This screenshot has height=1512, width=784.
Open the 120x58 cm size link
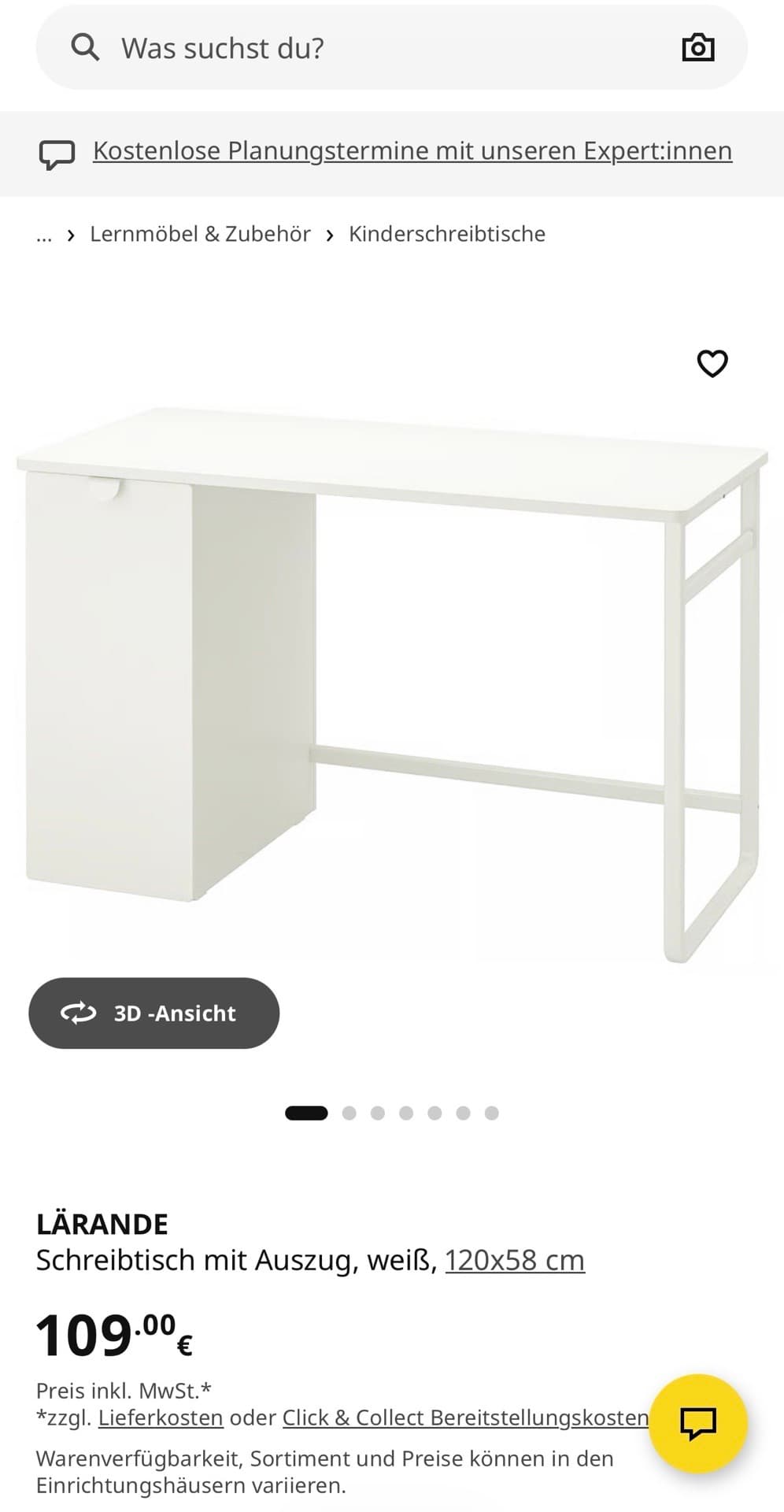pos(515,1260)
